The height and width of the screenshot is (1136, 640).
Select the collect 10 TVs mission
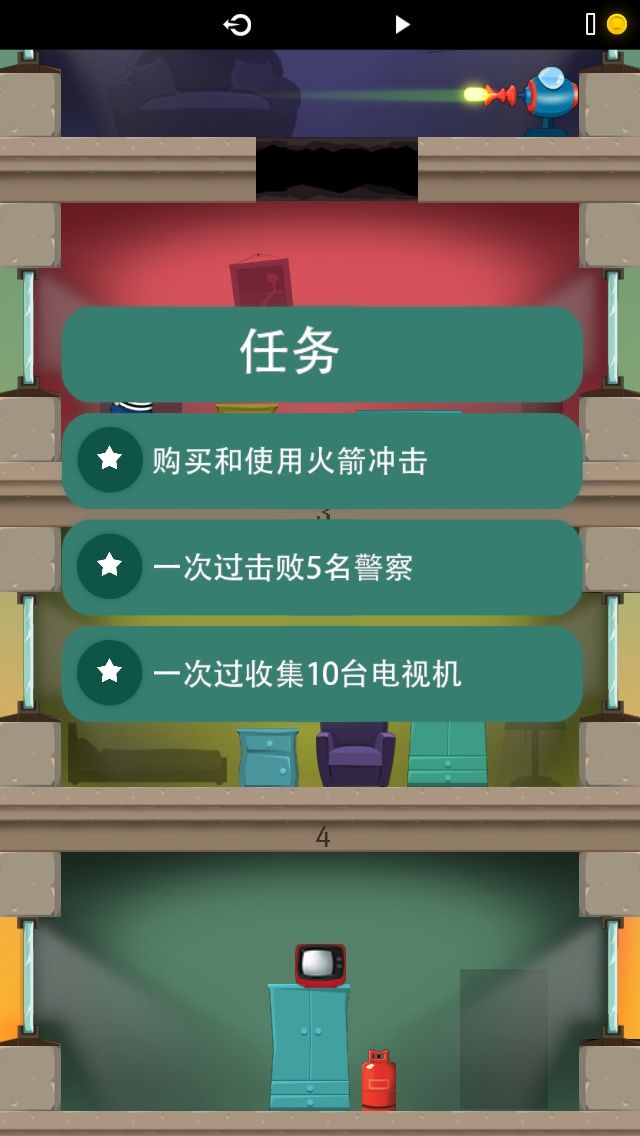pyautogui.click(x=322, y=674)
